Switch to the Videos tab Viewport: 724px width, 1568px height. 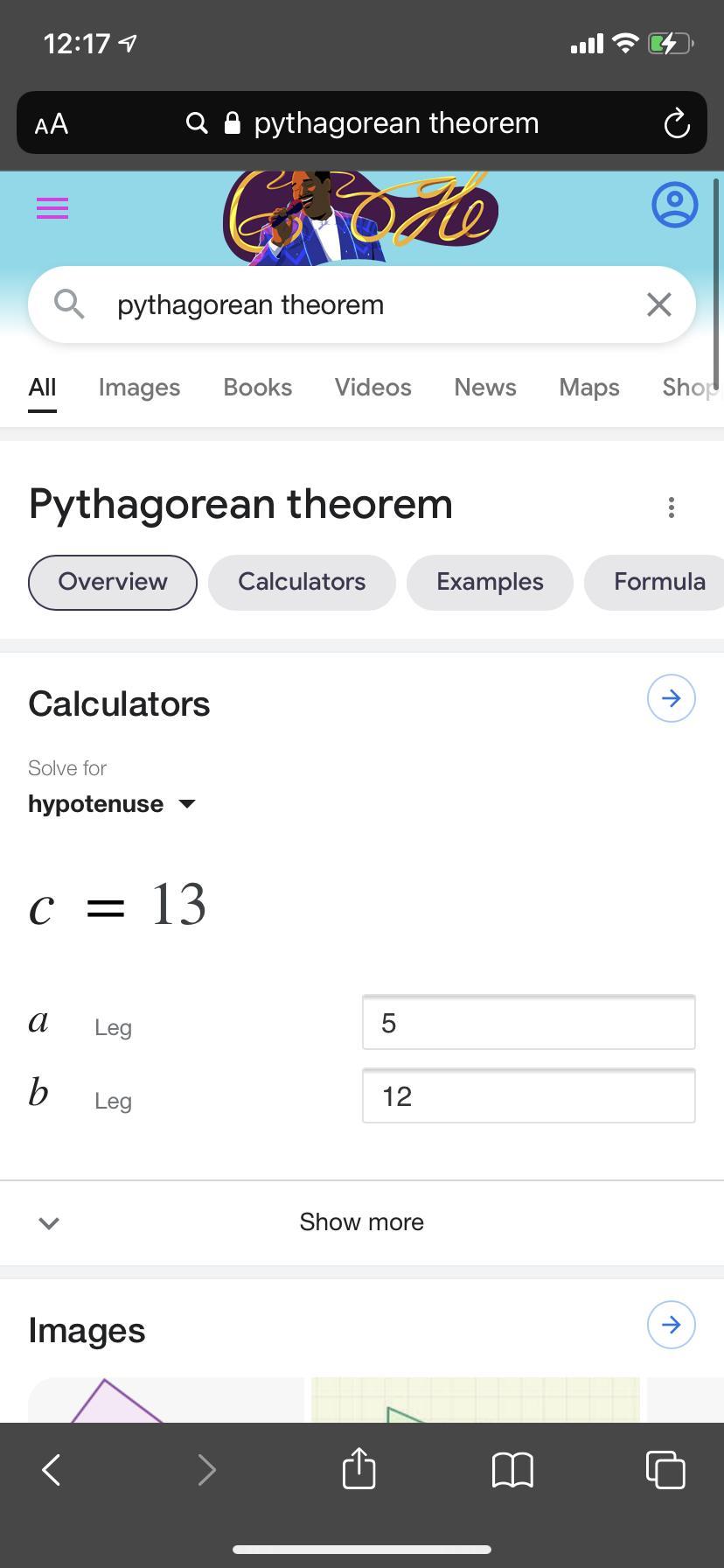372,388
